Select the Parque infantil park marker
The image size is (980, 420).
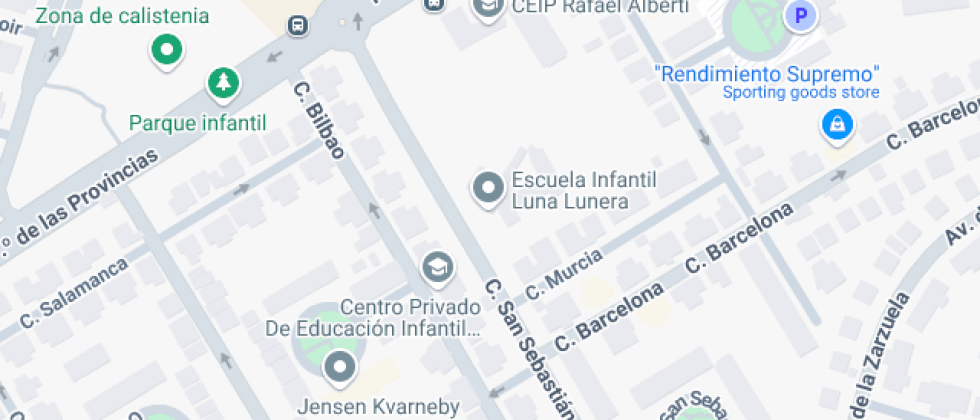point(223,83)
